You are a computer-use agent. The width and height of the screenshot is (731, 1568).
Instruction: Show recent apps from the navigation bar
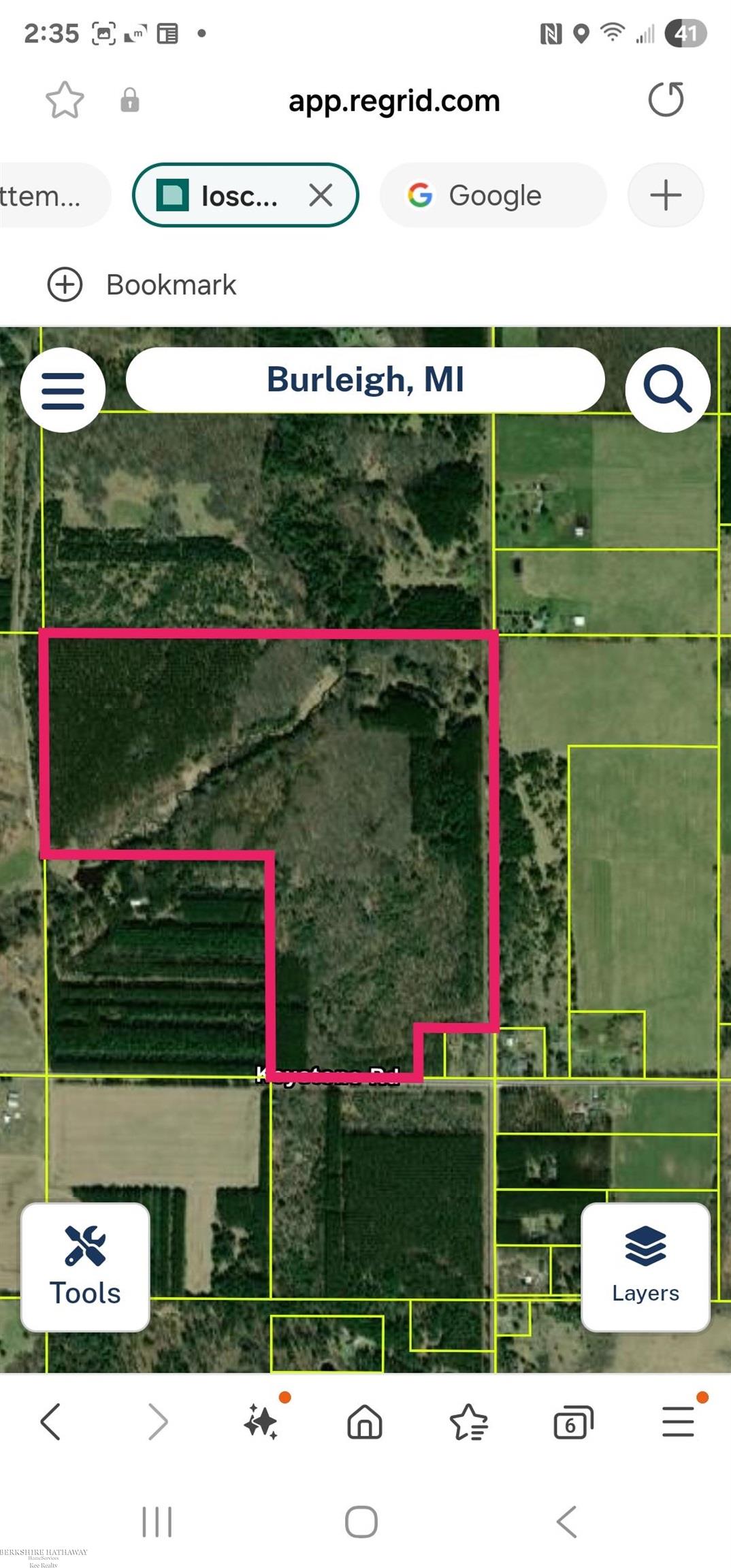pos(157,1522)
